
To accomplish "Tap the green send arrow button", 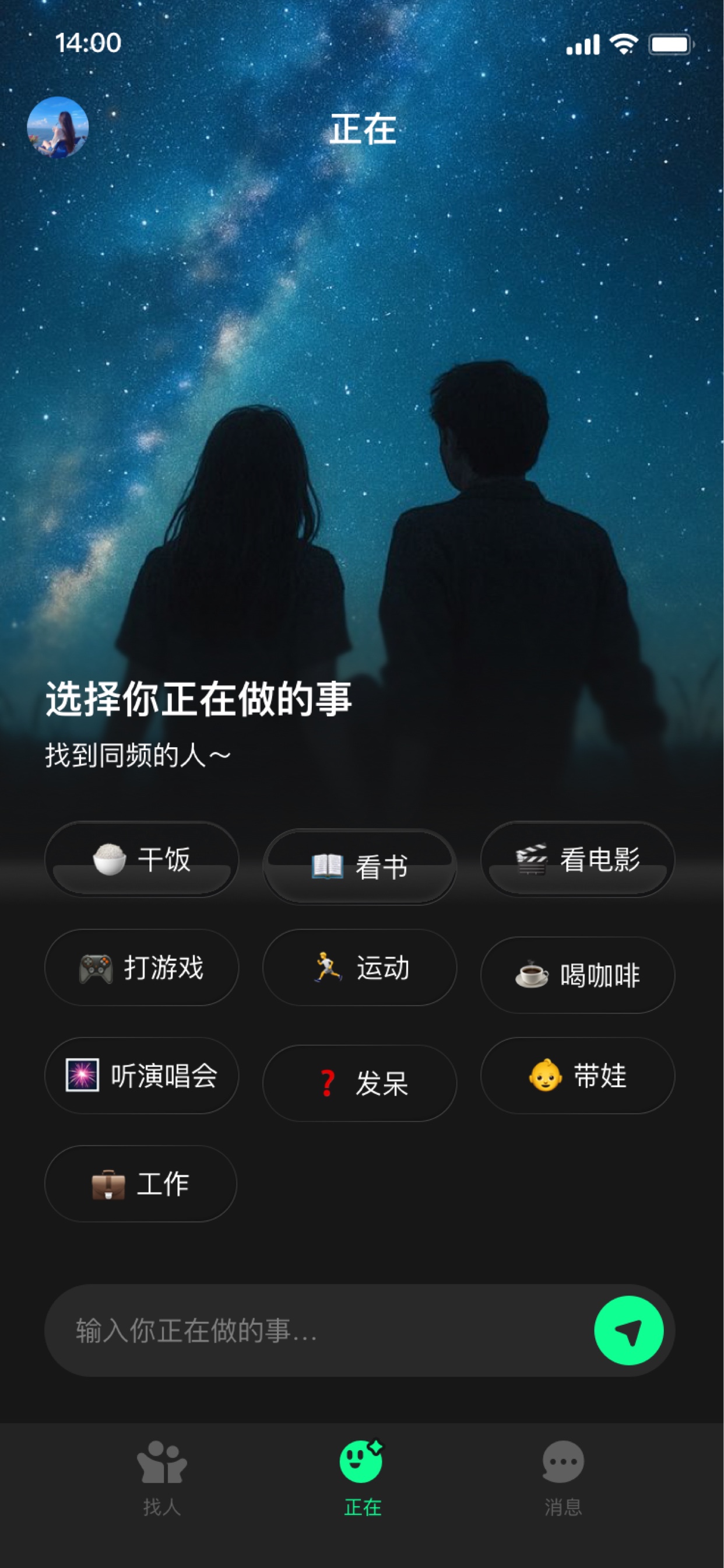I will point(628,1330).
